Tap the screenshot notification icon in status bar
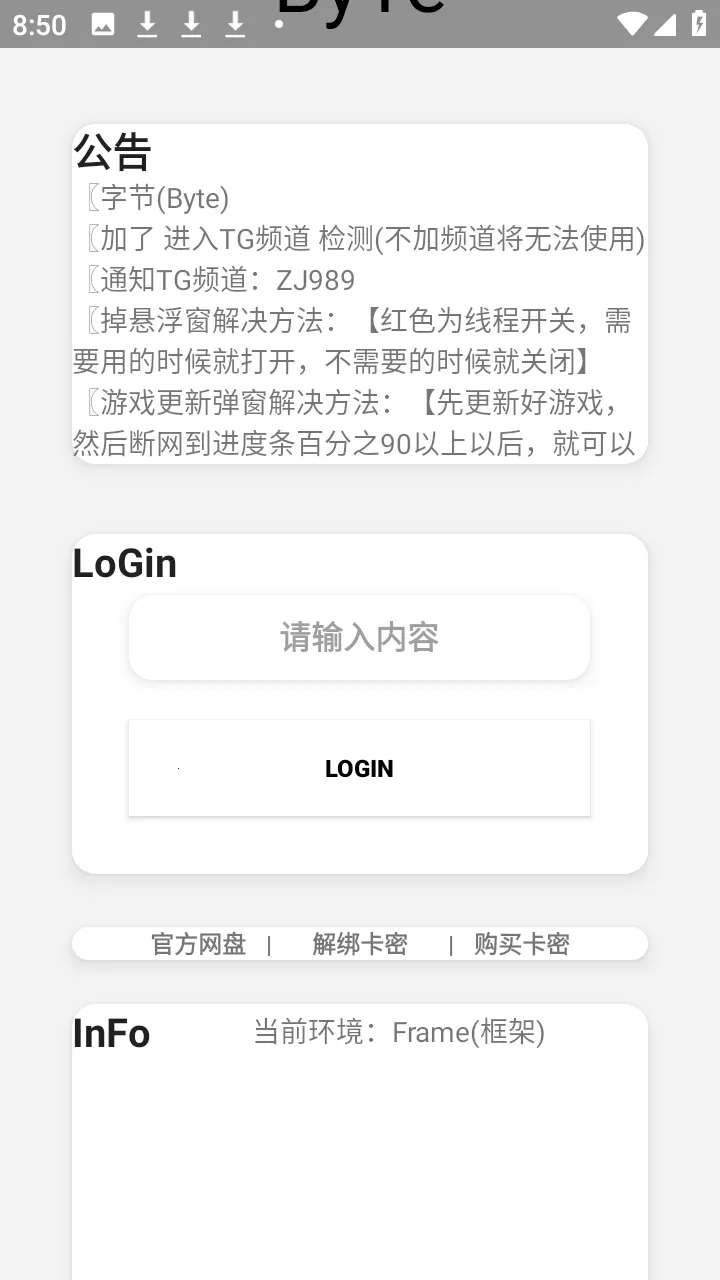Screen dimensions: 720x1280 pyautogui.click(x=104, y=24)
